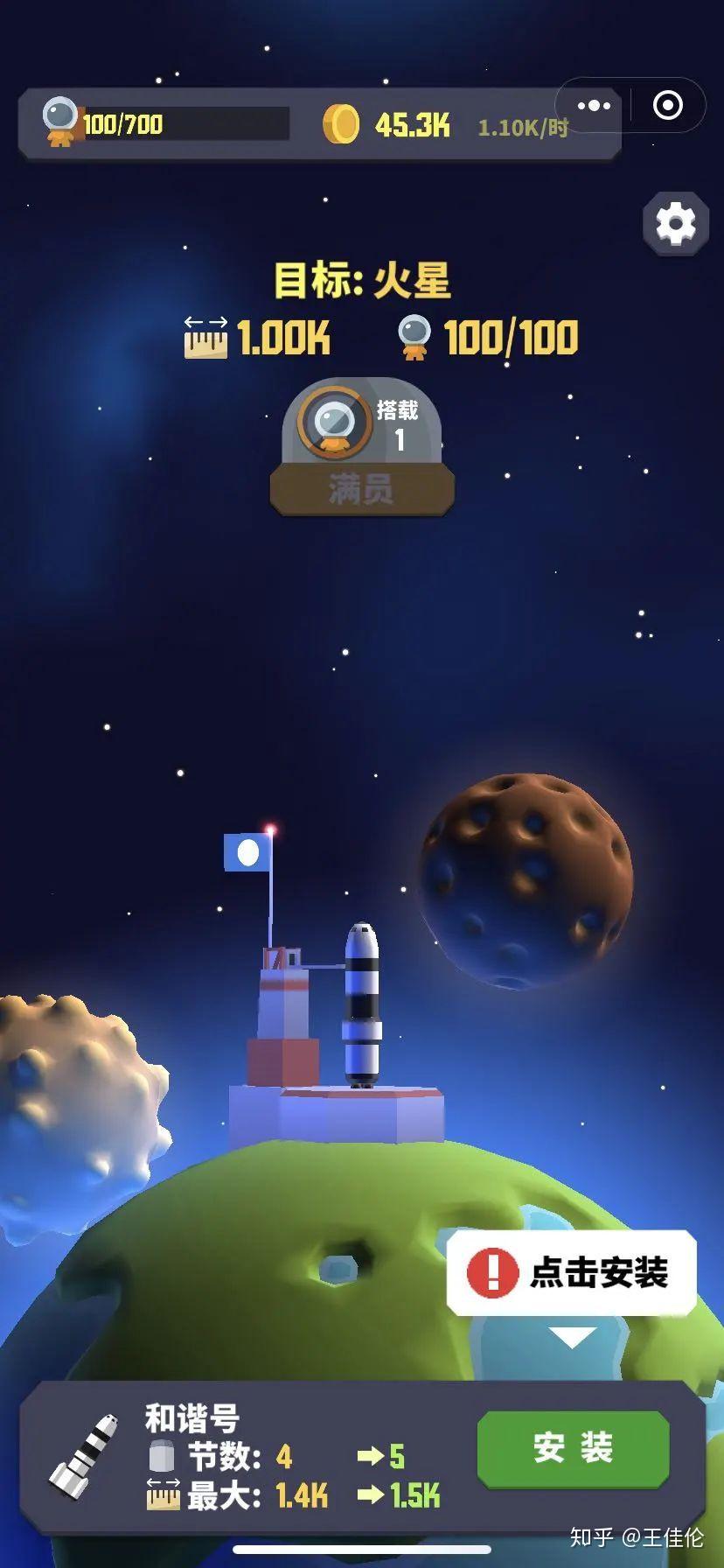The width and height of the screenshot is (724, 1568).
Task: Tap the 满员 crew boarding button
Action: pos(361,489)
